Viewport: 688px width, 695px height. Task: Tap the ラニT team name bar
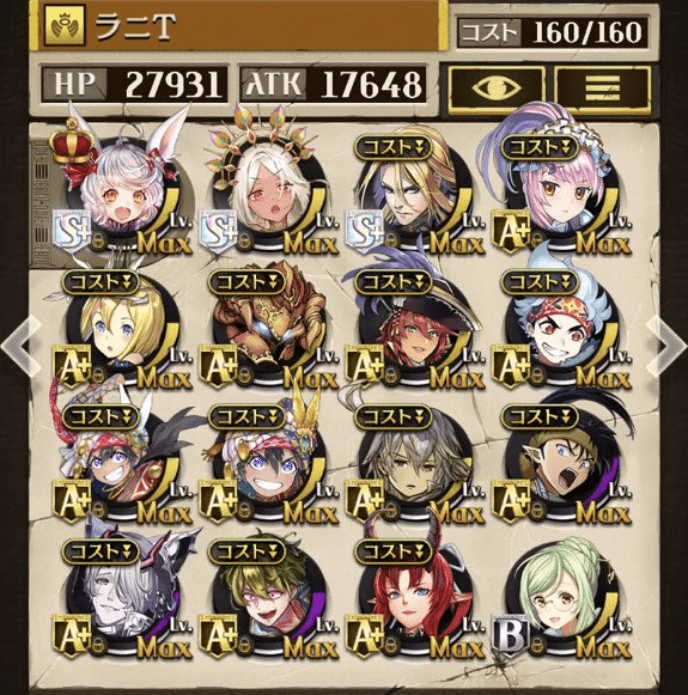240,27
